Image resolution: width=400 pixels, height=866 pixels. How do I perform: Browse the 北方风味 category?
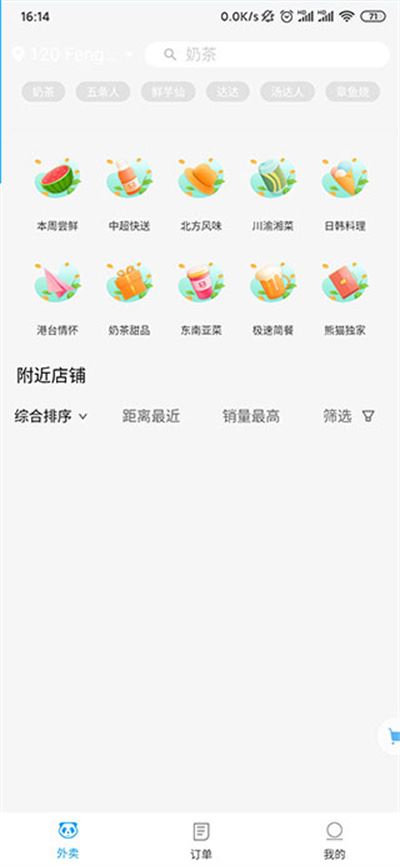201,194
